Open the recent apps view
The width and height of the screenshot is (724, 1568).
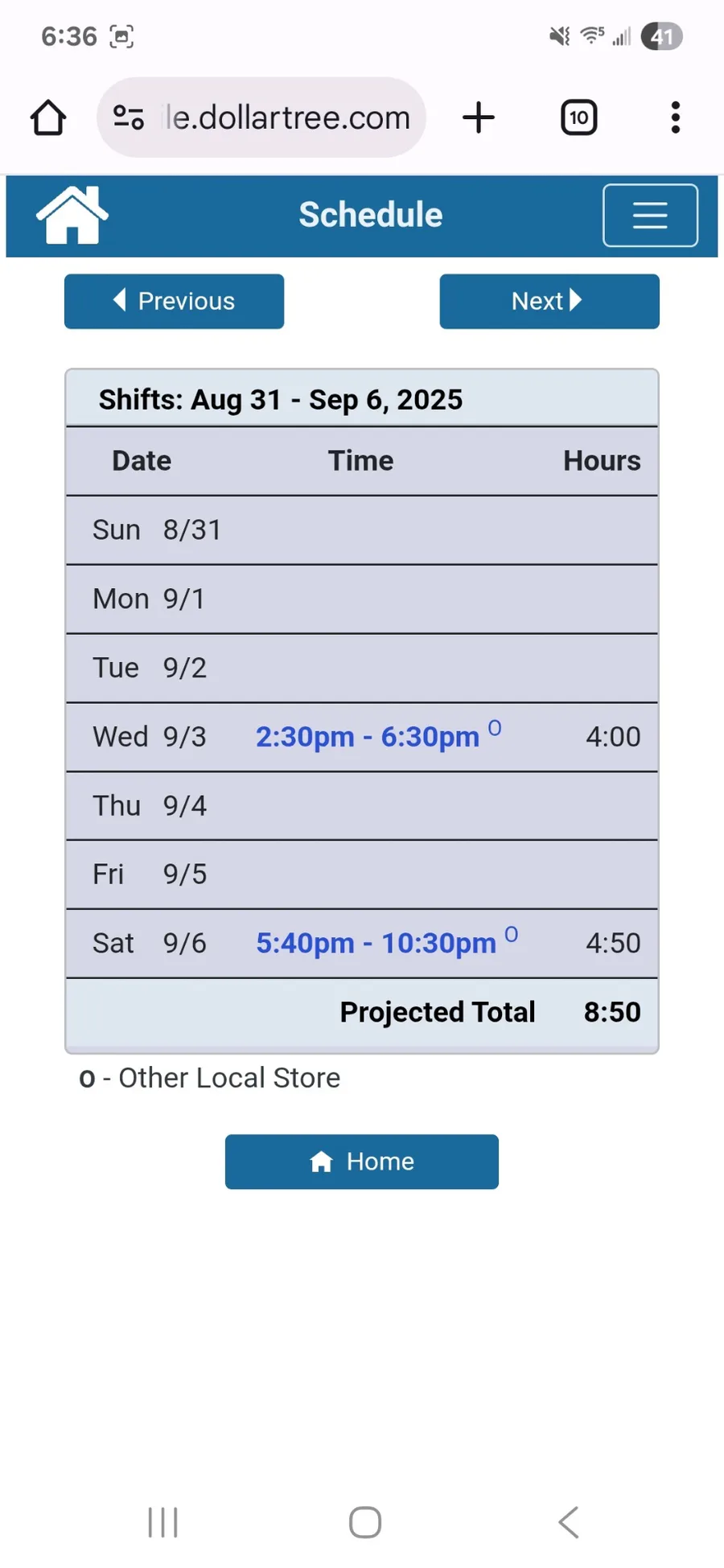163,1522
